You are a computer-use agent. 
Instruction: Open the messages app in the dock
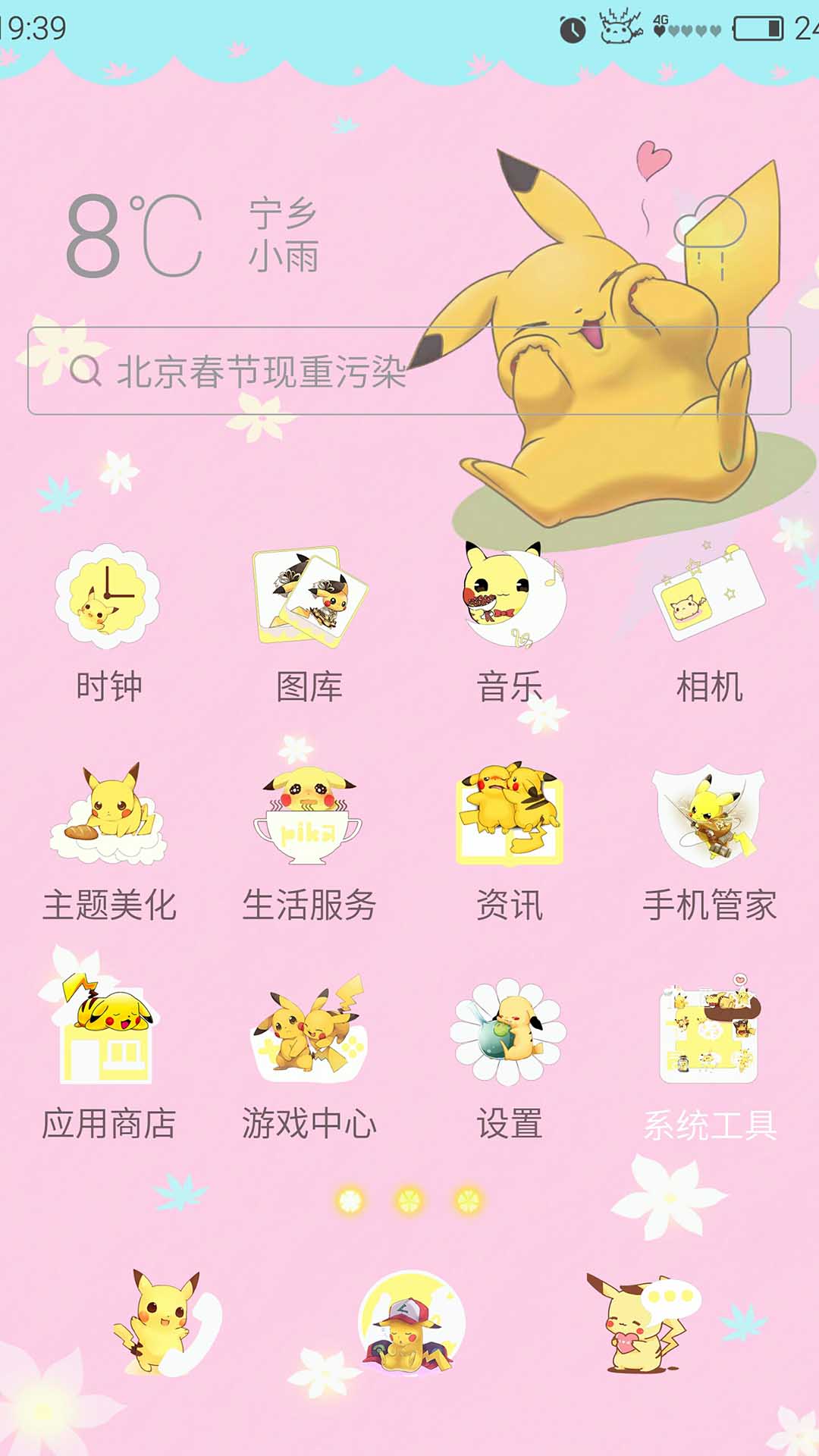pyautogui.click(x=645, y=1323)
